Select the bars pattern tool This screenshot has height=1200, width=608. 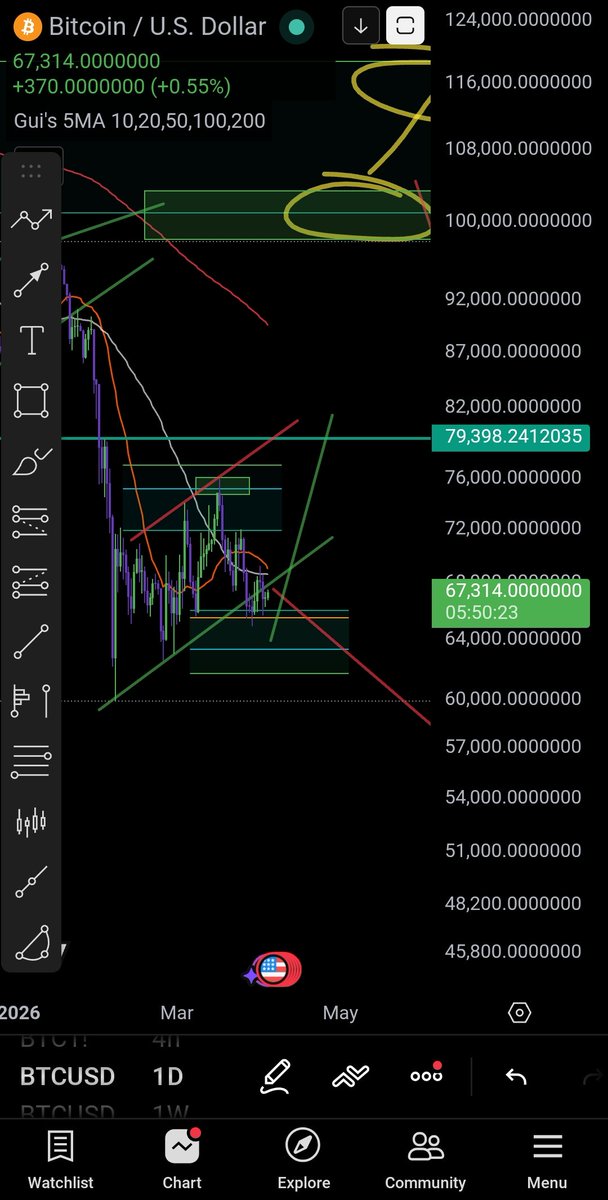31,822
